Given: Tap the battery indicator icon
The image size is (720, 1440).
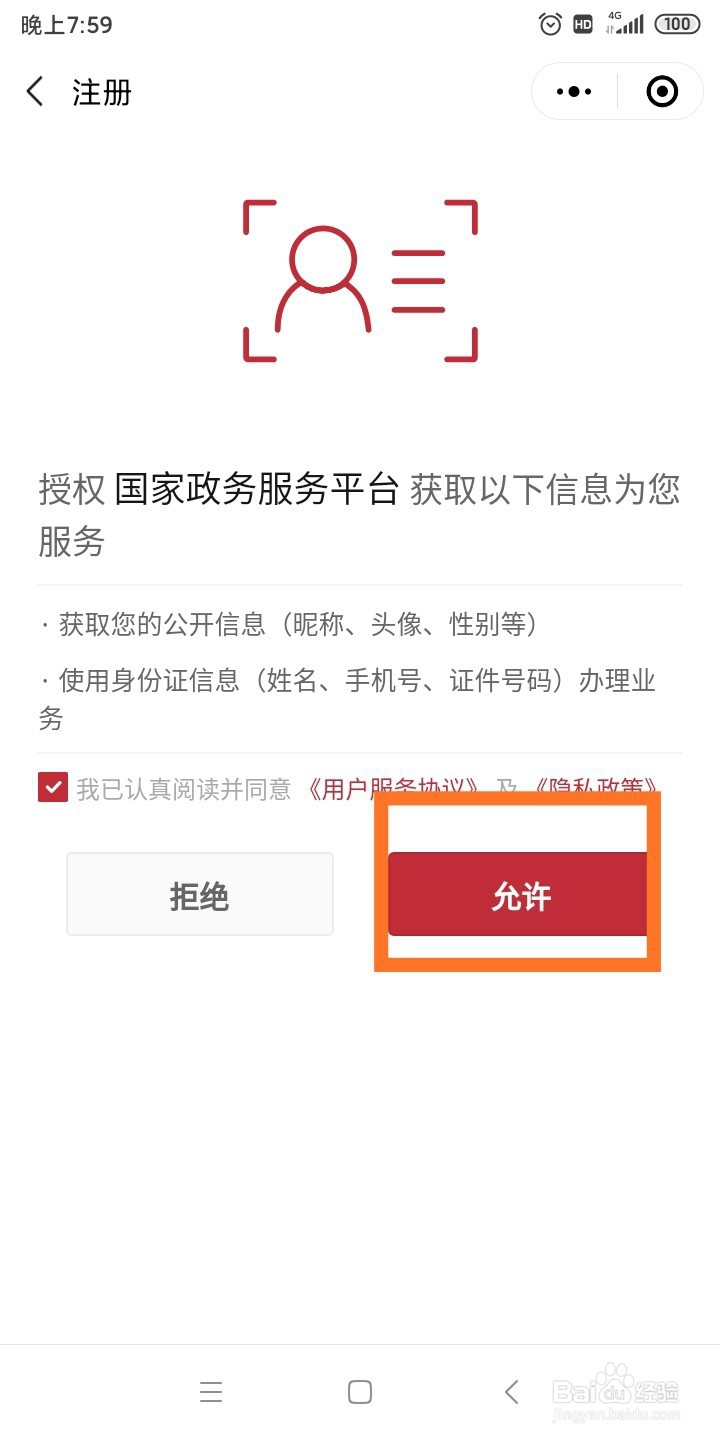Looking at the screenshot, I should click(x=676, y=23).
